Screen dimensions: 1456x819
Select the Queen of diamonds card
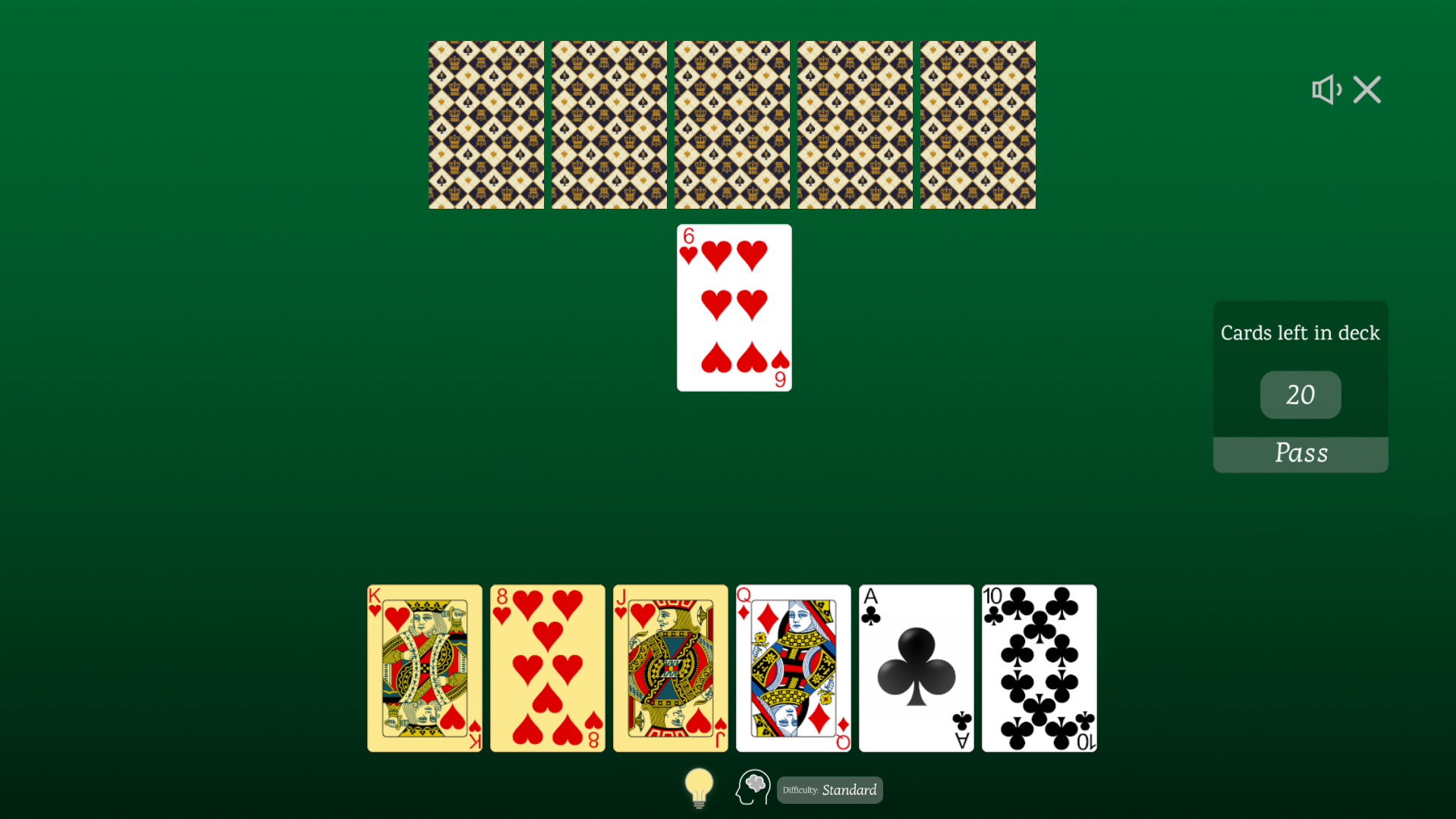pos(793,668)
